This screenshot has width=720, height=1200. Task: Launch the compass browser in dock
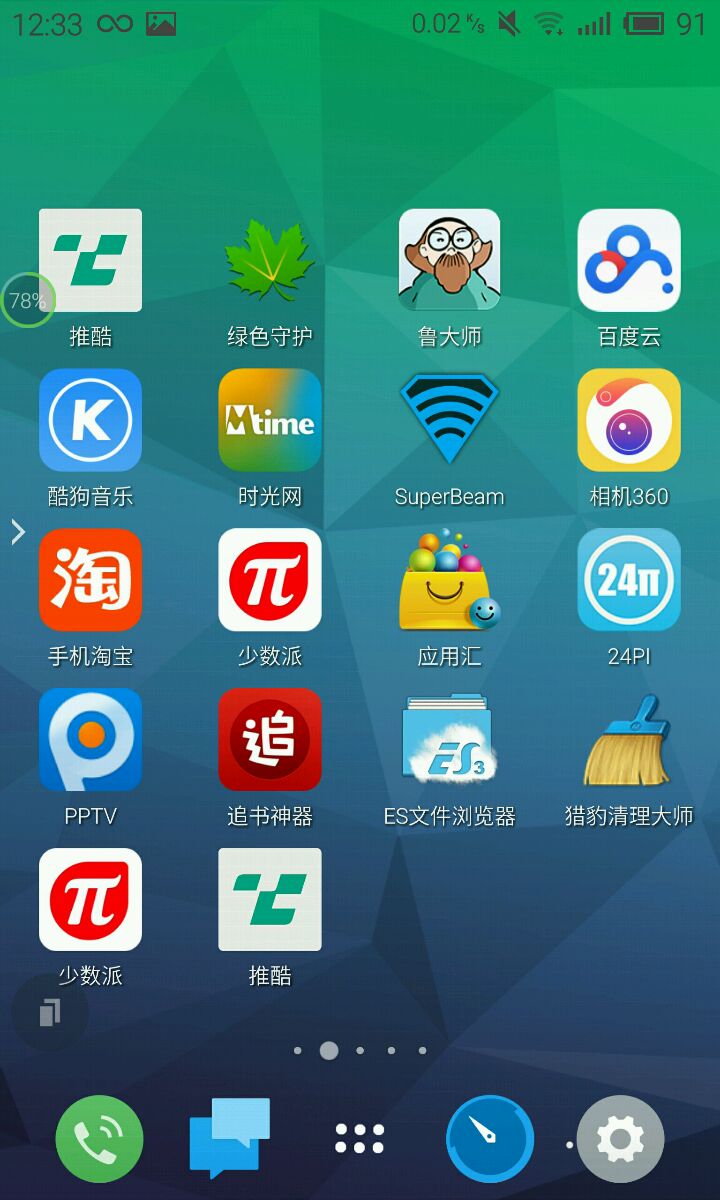click(490, 1139)
